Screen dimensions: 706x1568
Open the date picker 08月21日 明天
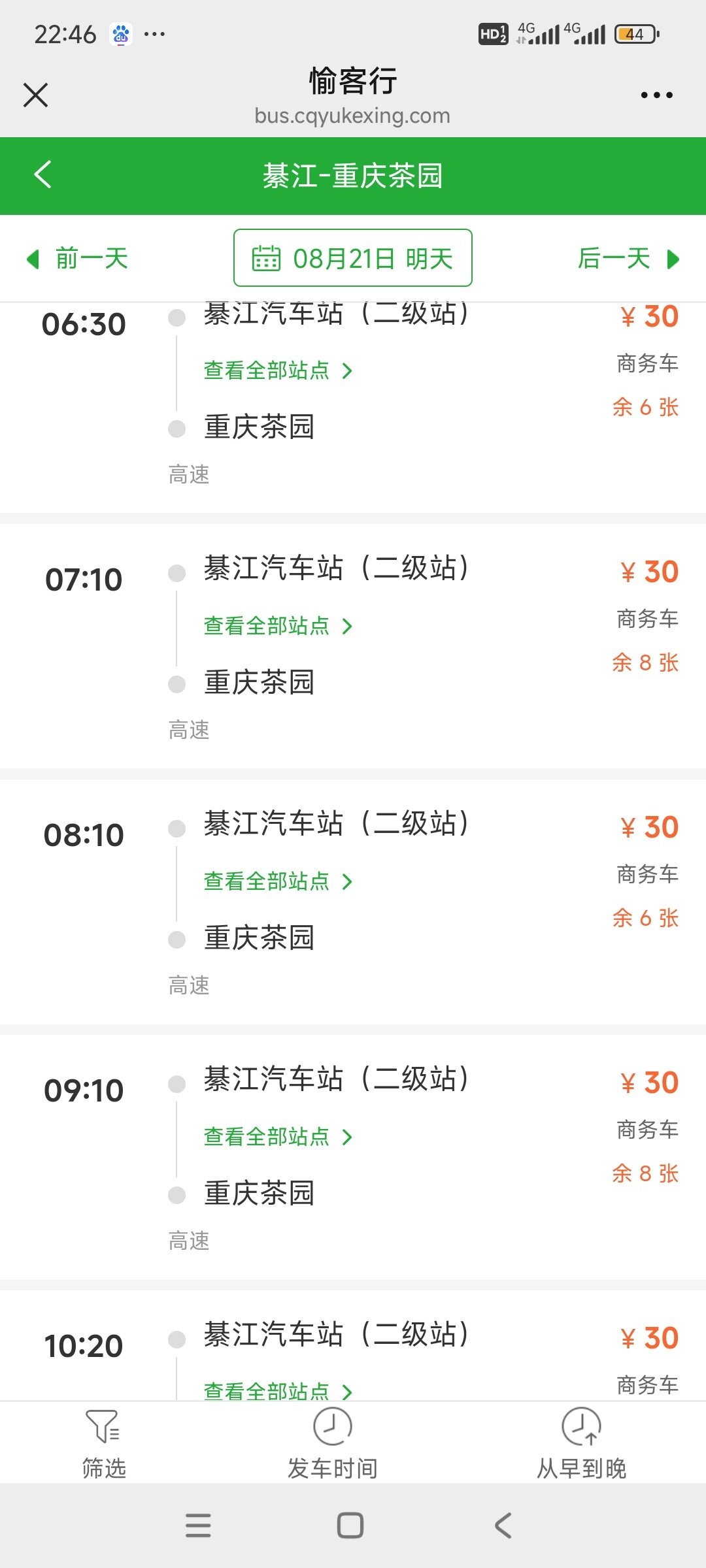coord(353,258)
